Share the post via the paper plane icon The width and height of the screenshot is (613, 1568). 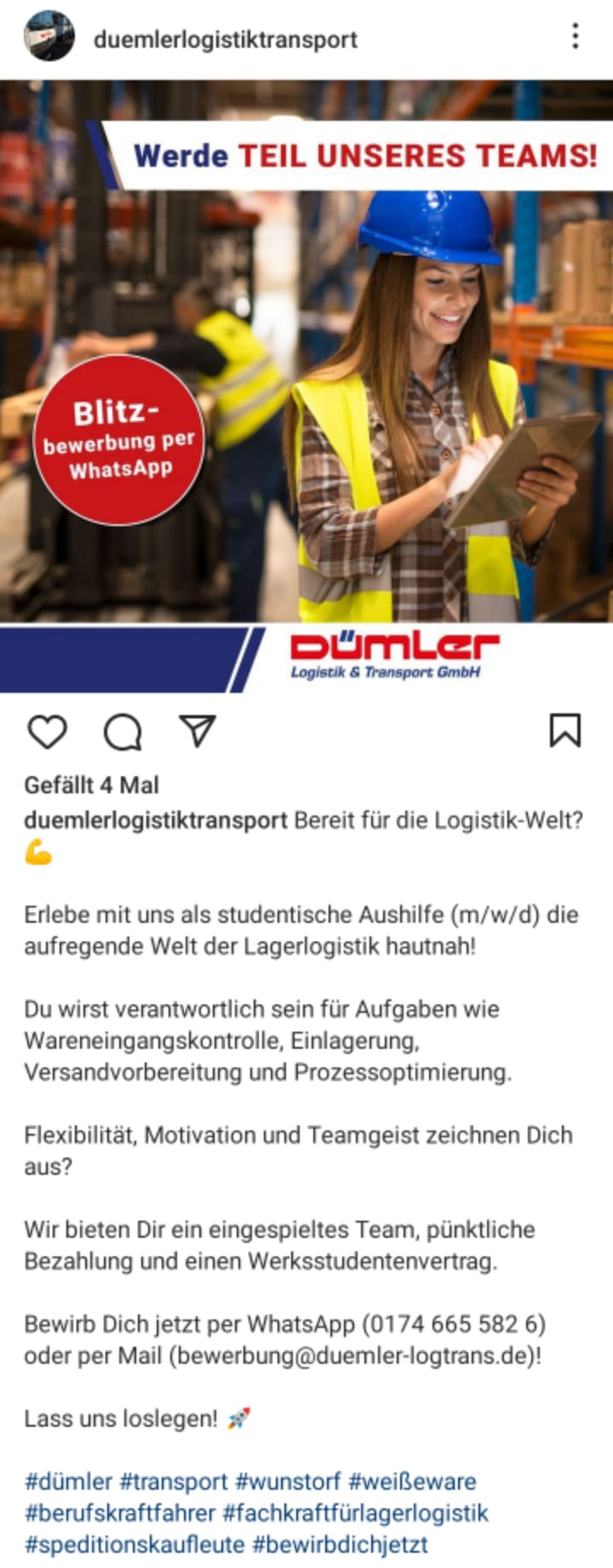(x=198, y=731)
